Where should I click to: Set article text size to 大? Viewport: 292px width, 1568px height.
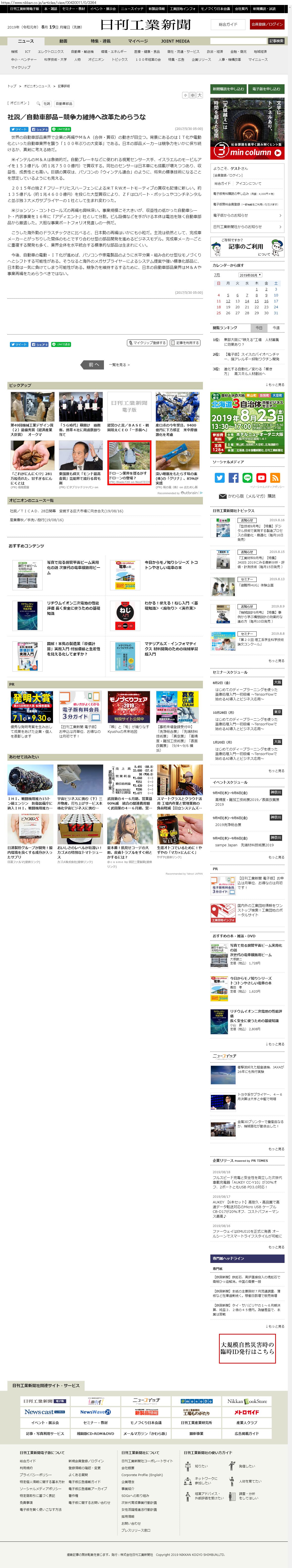[x=199, y=96]
